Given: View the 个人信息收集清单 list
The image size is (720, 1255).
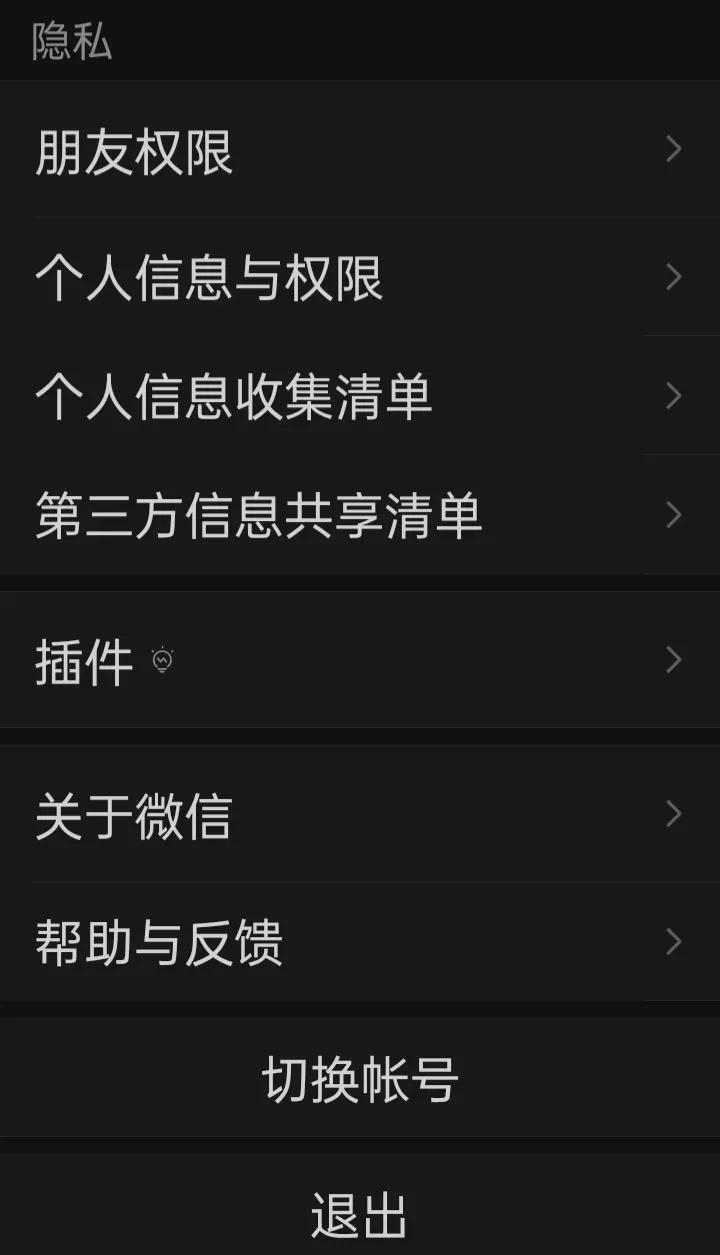Looking at the screenshot, I should pyautogui.click(x=360, y=396).
